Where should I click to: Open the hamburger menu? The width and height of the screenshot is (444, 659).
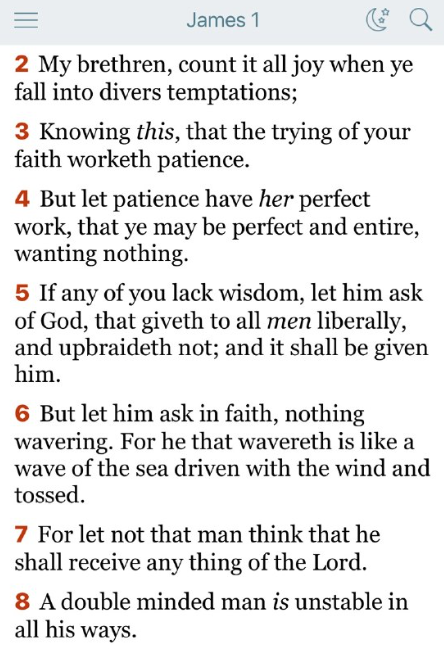[26, 20]
